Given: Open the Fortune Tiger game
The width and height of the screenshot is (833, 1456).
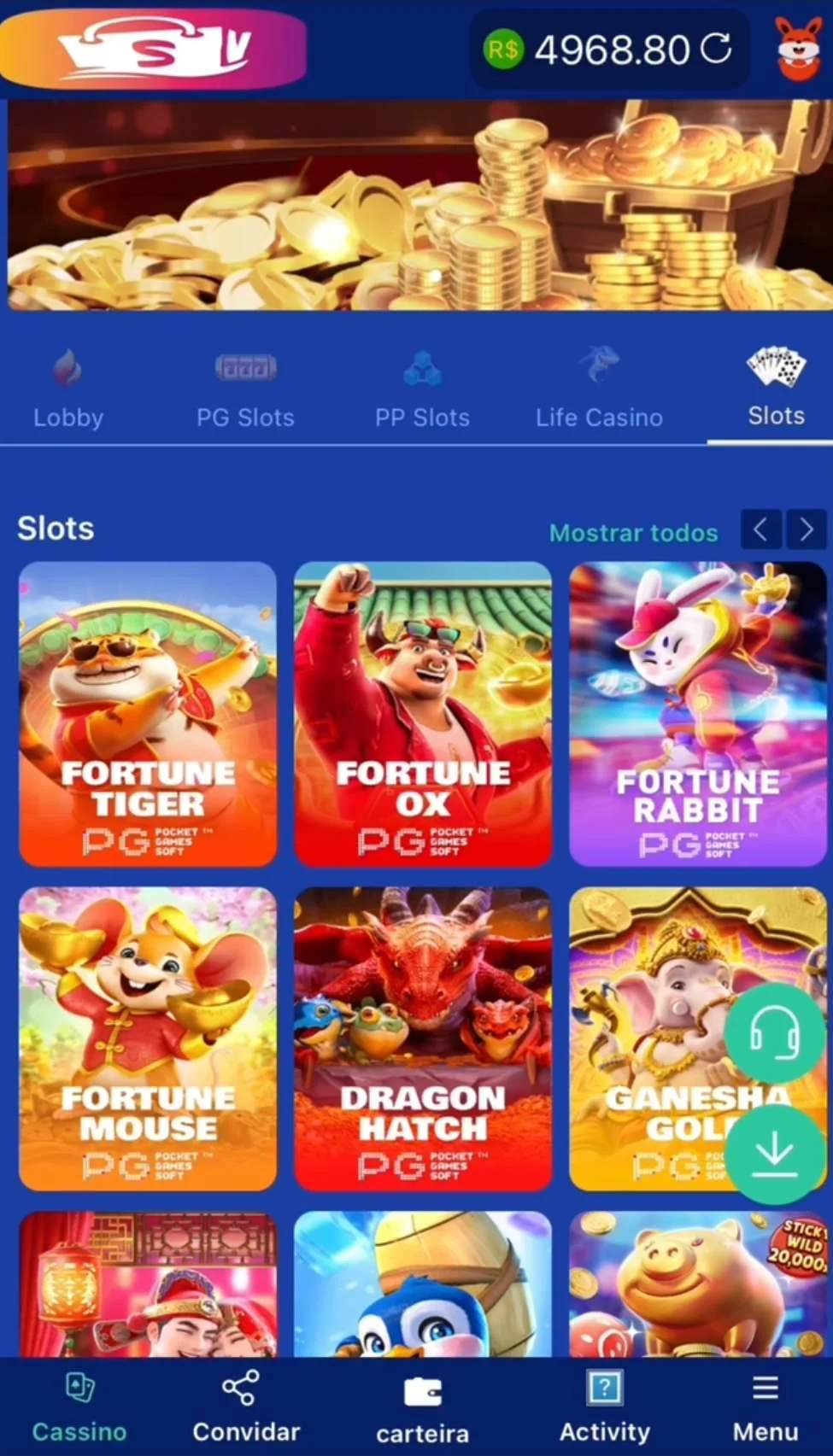Looking at the screenshot, I should pos(148,714).
